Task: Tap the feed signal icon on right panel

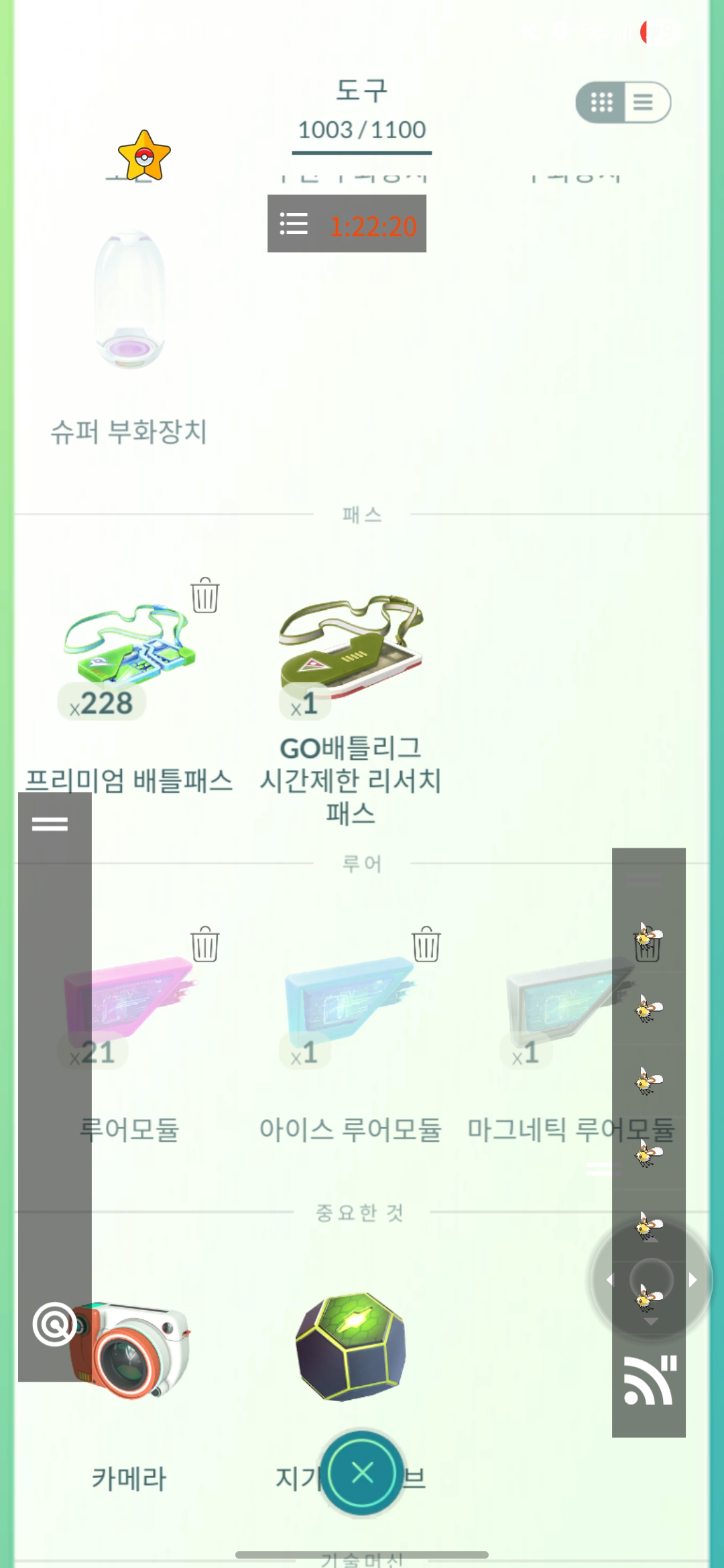Action: click(x=650, y=1380)
